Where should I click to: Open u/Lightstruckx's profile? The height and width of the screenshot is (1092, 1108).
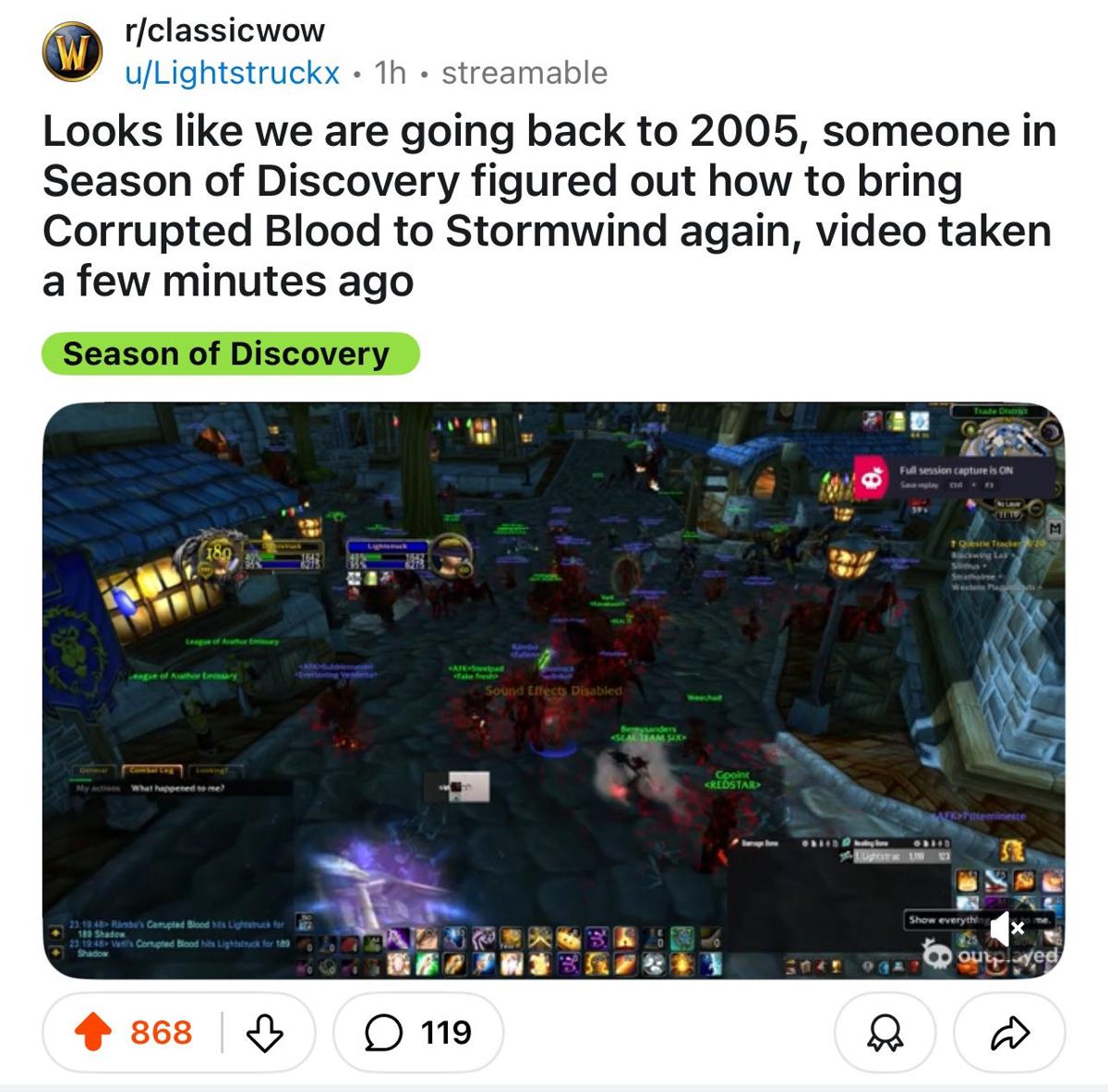pos(232,73)
